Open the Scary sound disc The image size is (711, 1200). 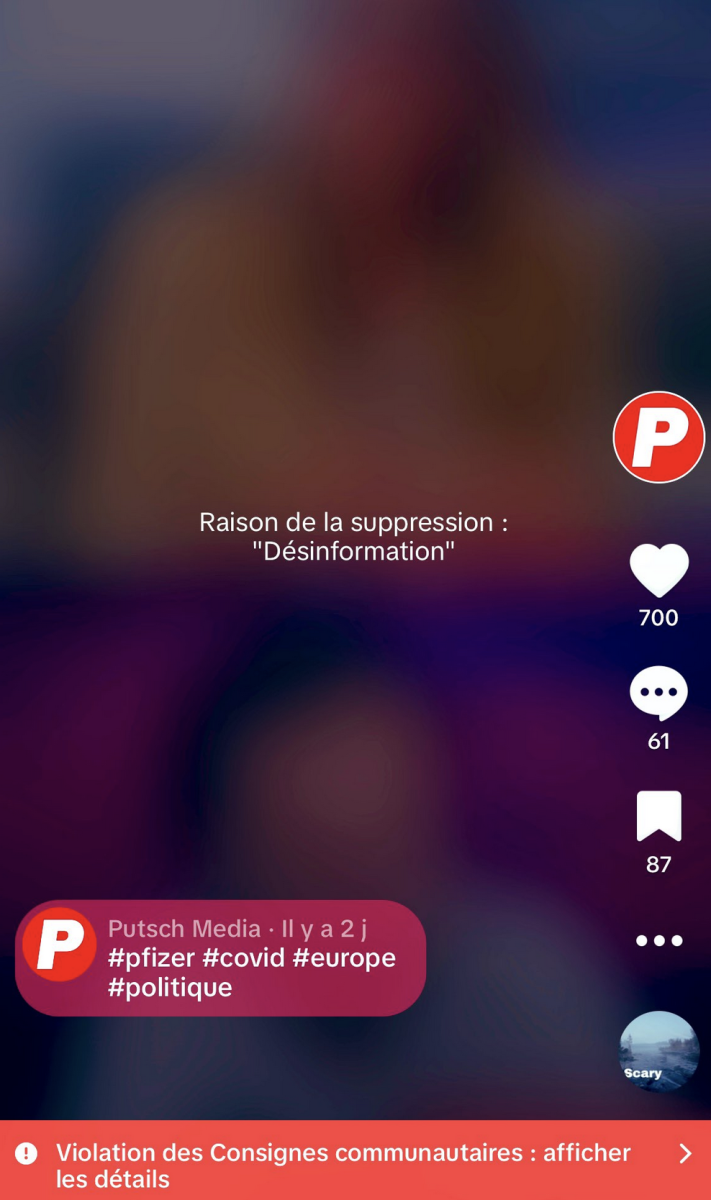(658, 1051)
